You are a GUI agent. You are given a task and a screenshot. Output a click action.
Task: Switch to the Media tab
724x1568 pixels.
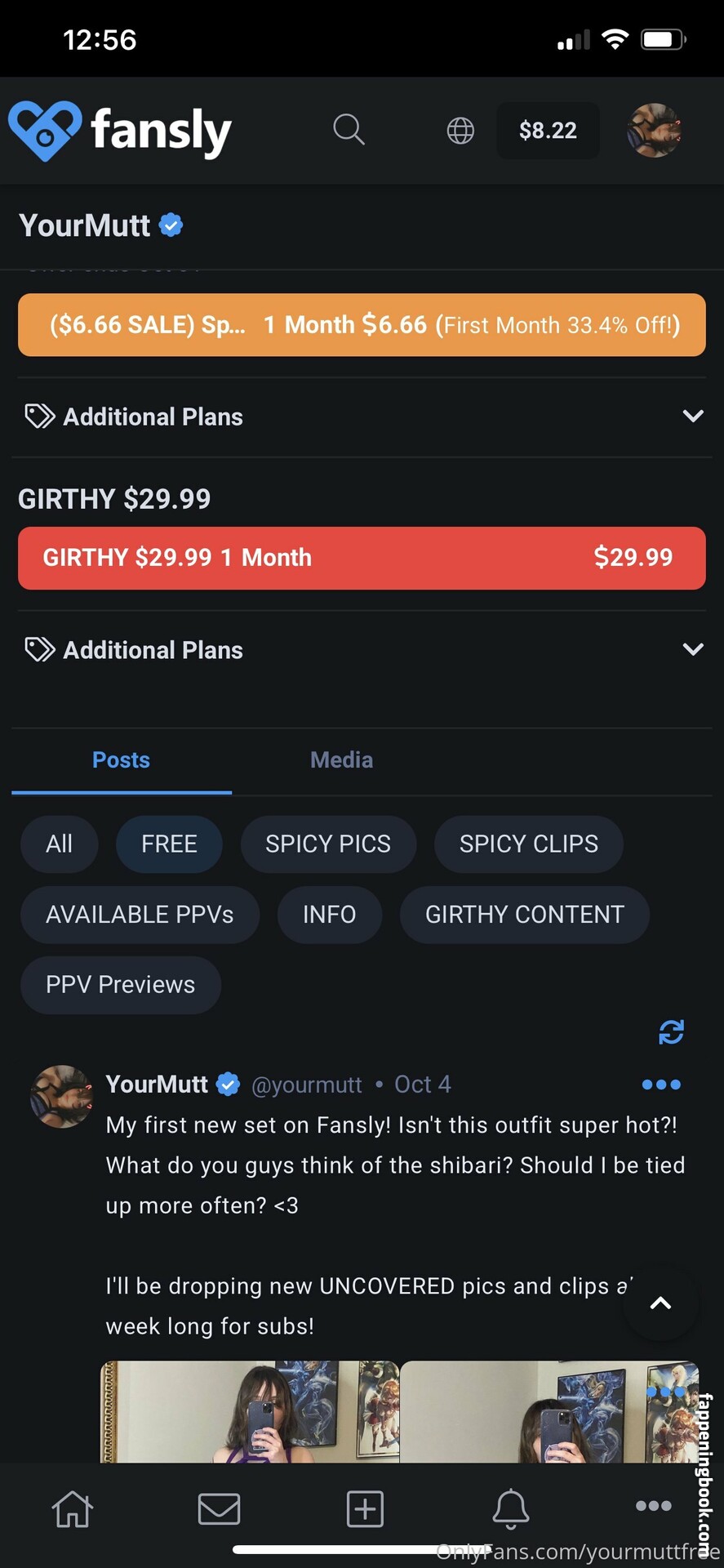pos(341,760)
